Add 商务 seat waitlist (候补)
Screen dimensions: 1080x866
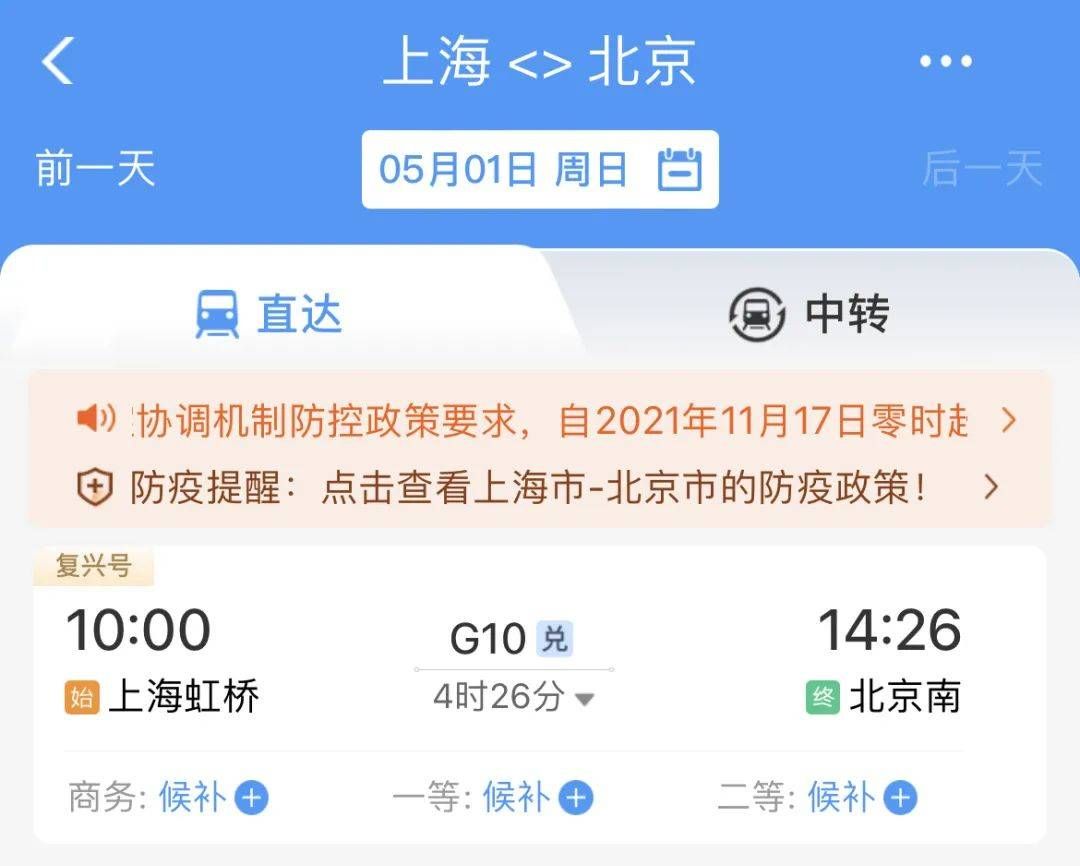point(251,798)
